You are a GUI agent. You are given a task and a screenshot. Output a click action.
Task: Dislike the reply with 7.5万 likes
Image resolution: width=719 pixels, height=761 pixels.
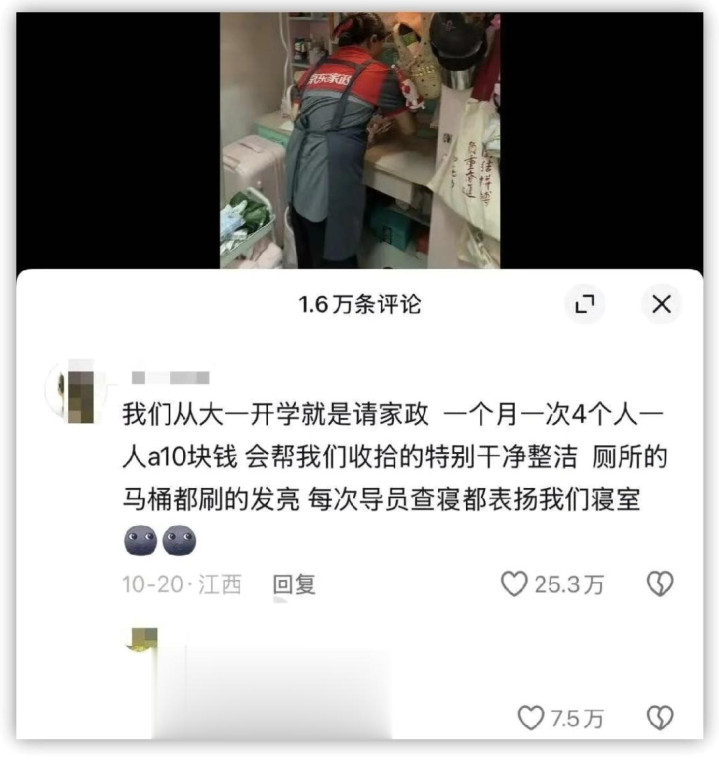[660, 718]
